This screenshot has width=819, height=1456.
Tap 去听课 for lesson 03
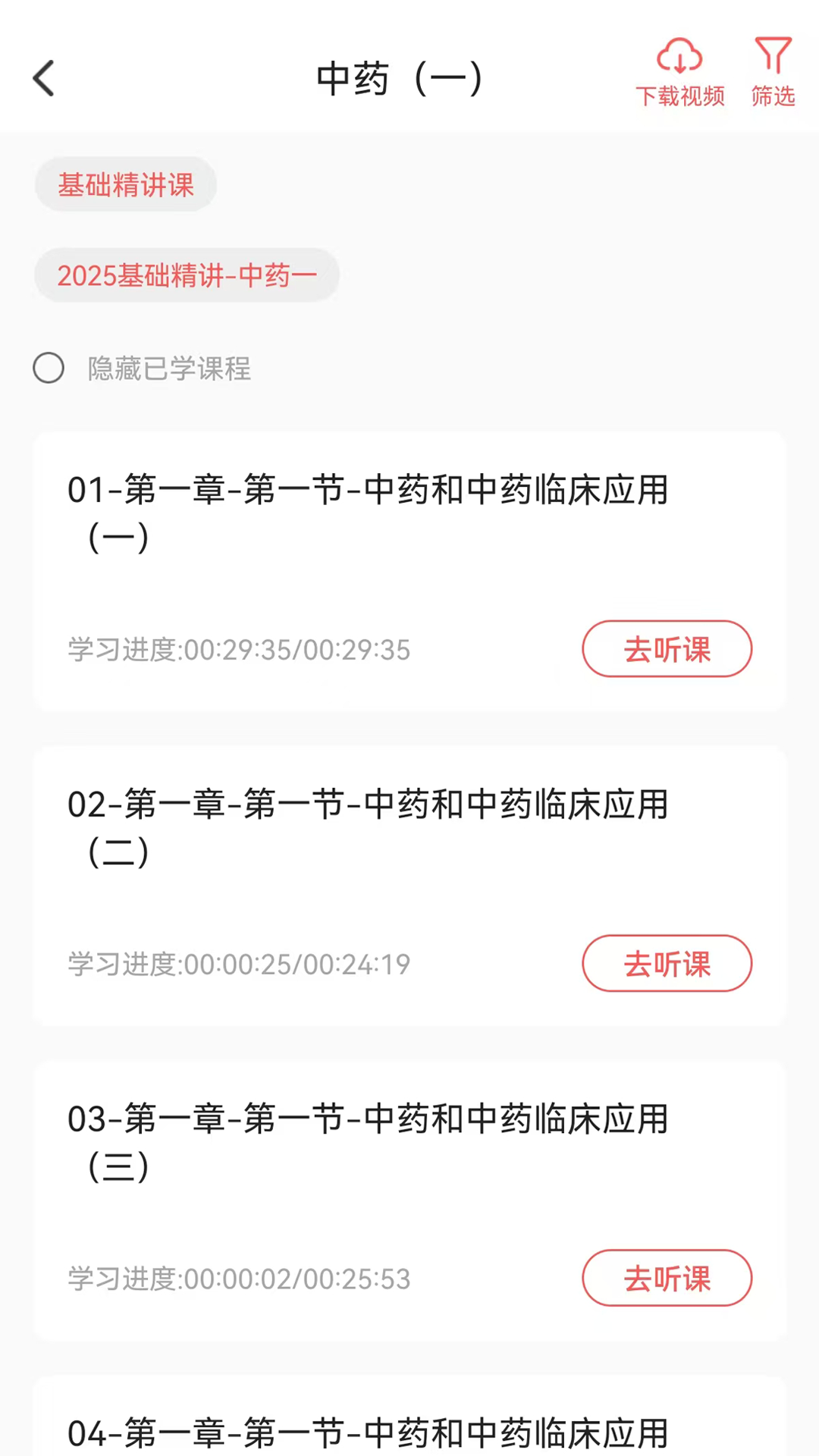click(x=667, y=1279)
